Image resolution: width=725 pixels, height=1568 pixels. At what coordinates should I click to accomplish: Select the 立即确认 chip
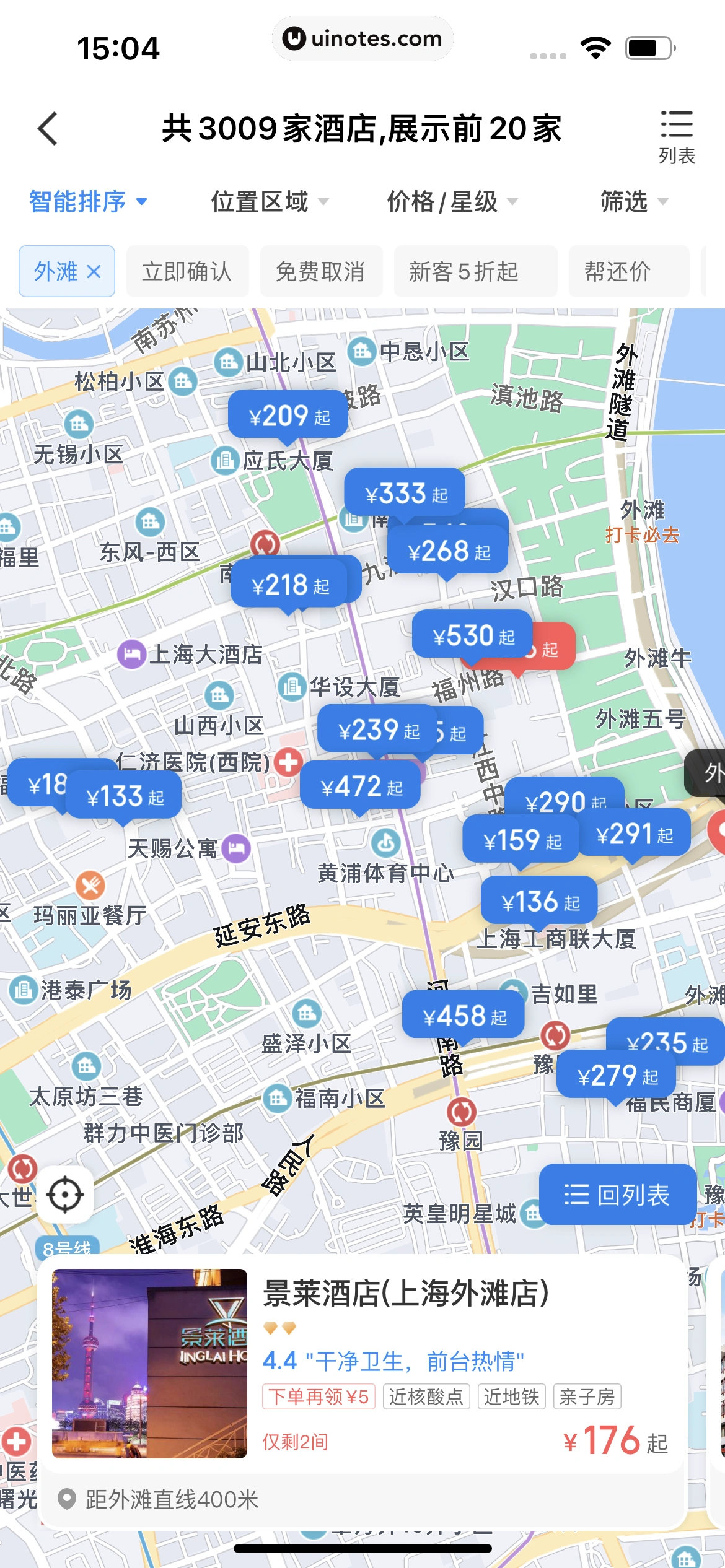point(187,271)
